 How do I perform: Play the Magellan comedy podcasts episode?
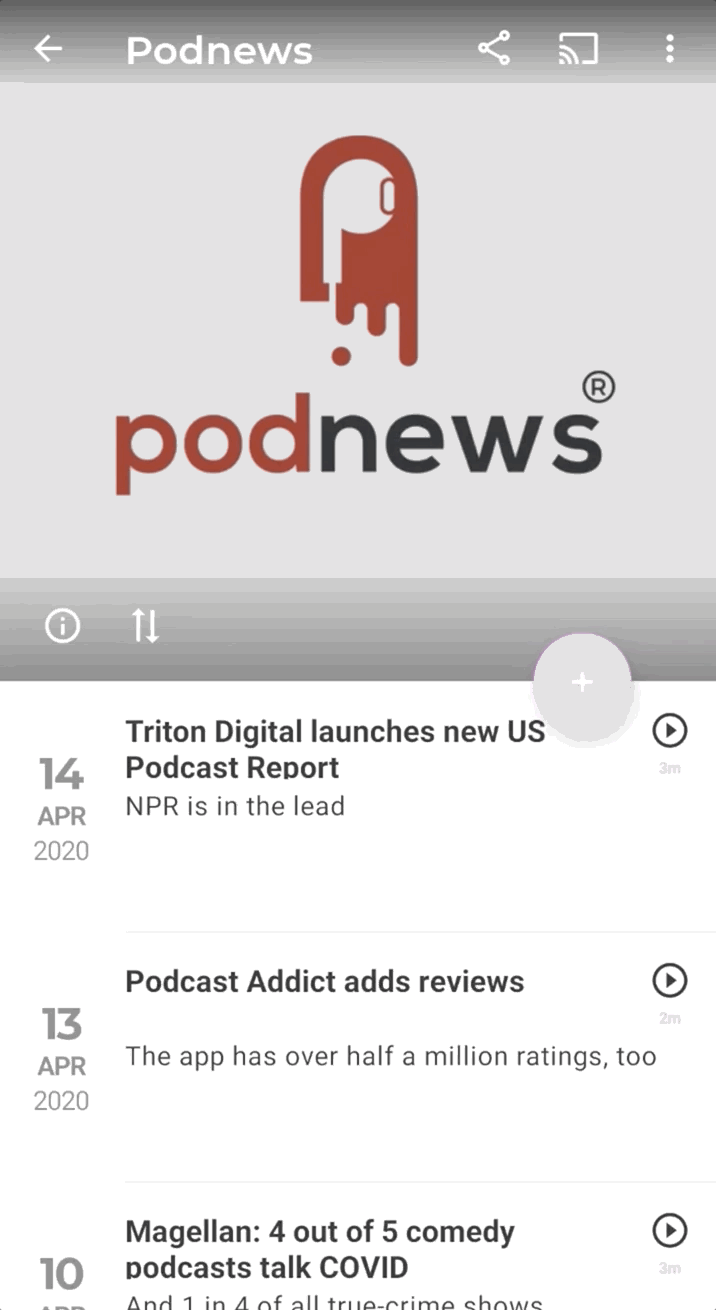point(669,1231)
